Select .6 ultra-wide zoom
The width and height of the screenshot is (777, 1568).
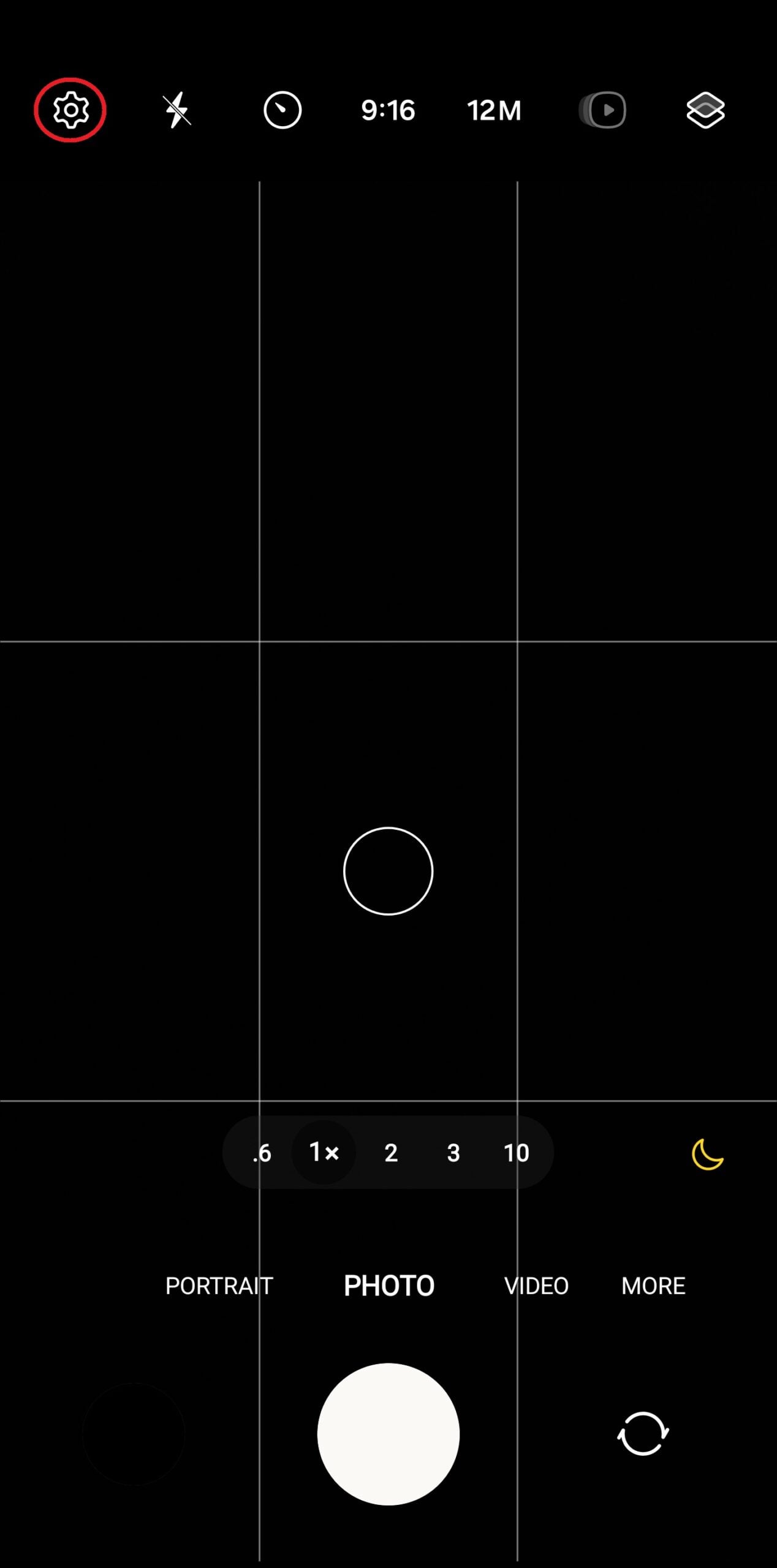click(262, 1153)
